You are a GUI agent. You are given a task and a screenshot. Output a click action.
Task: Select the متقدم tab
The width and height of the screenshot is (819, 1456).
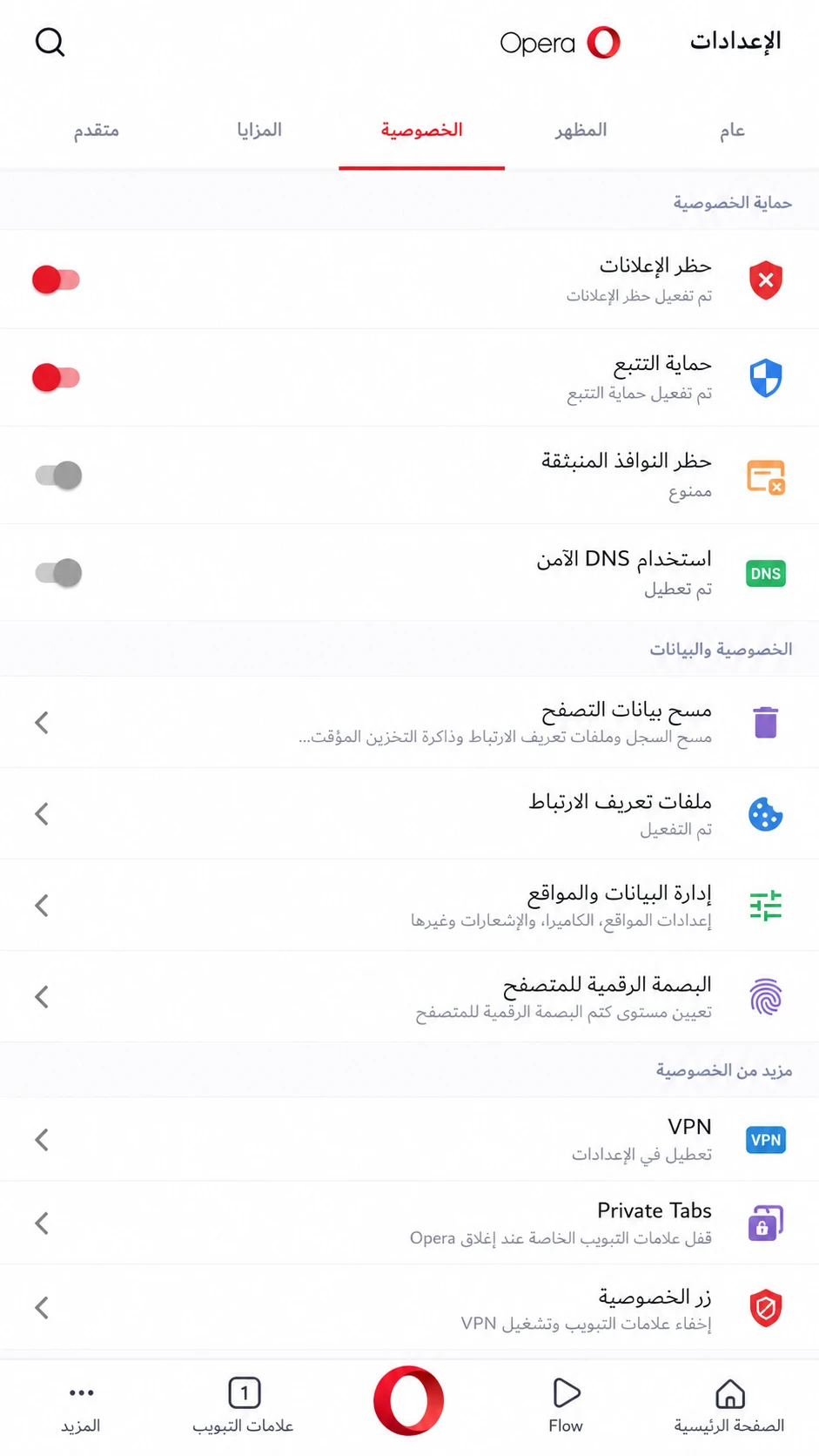tap(96, 131)
